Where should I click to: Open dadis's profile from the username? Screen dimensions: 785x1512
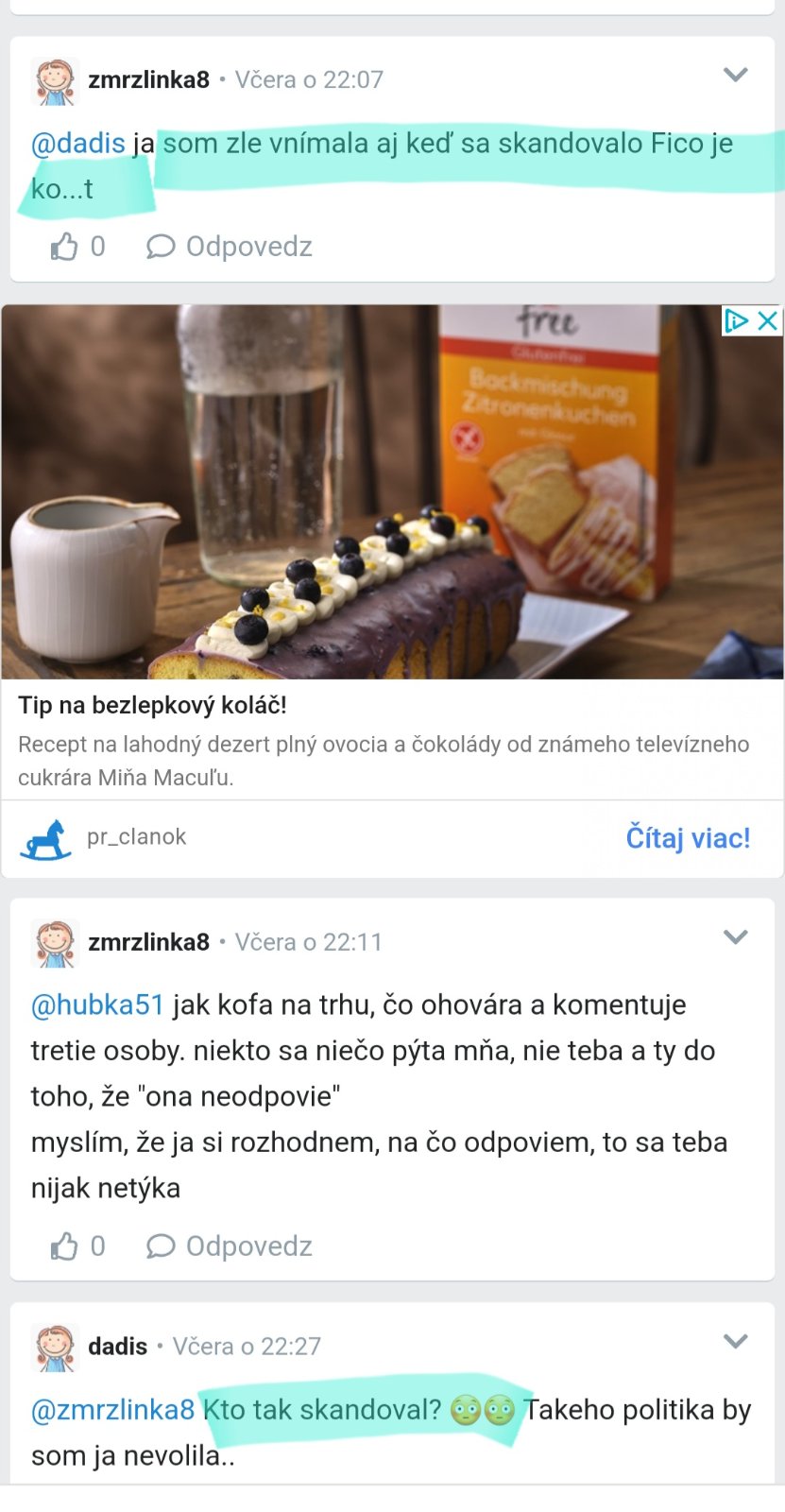coord(118,1346)
